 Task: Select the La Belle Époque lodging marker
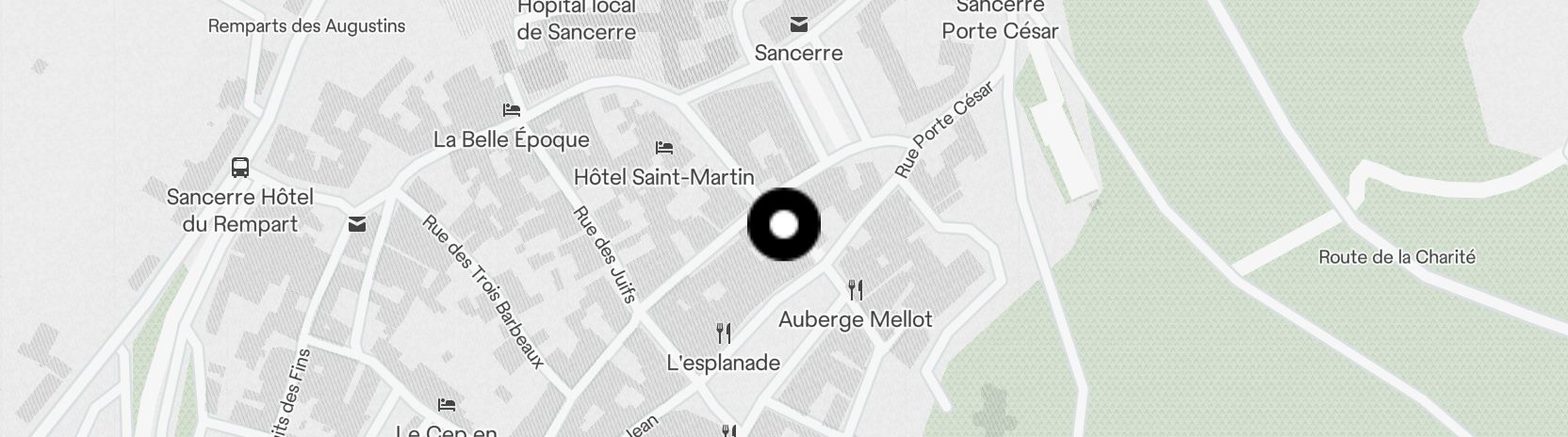(512, 110)
